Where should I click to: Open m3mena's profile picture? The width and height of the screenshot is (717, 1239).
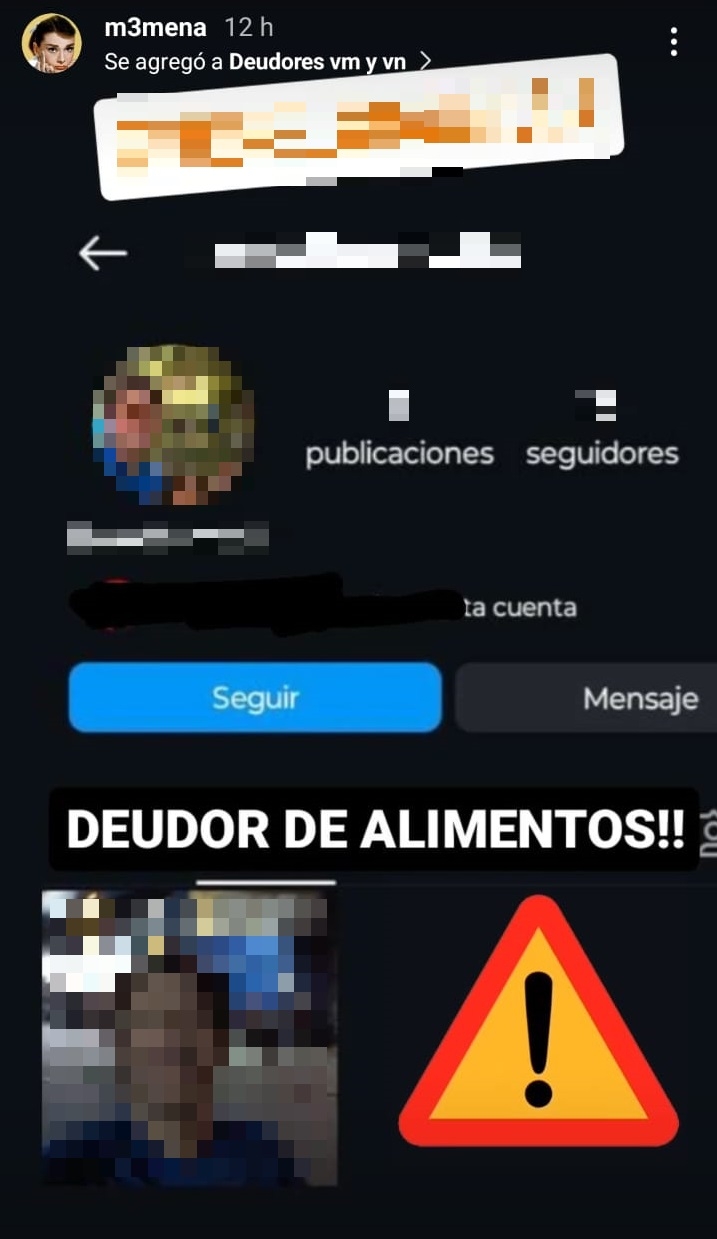coord(51,43)
